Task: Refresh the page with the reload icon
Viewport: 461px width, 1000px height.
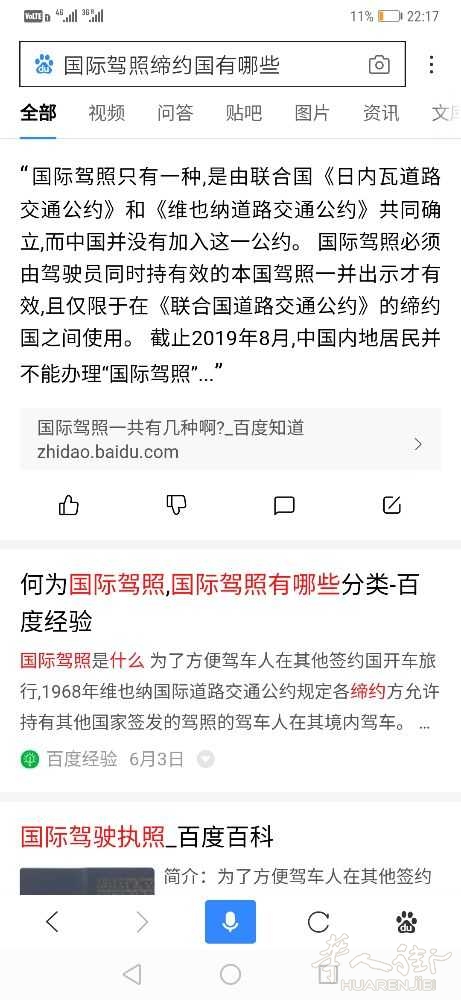Action: [318, 922]
